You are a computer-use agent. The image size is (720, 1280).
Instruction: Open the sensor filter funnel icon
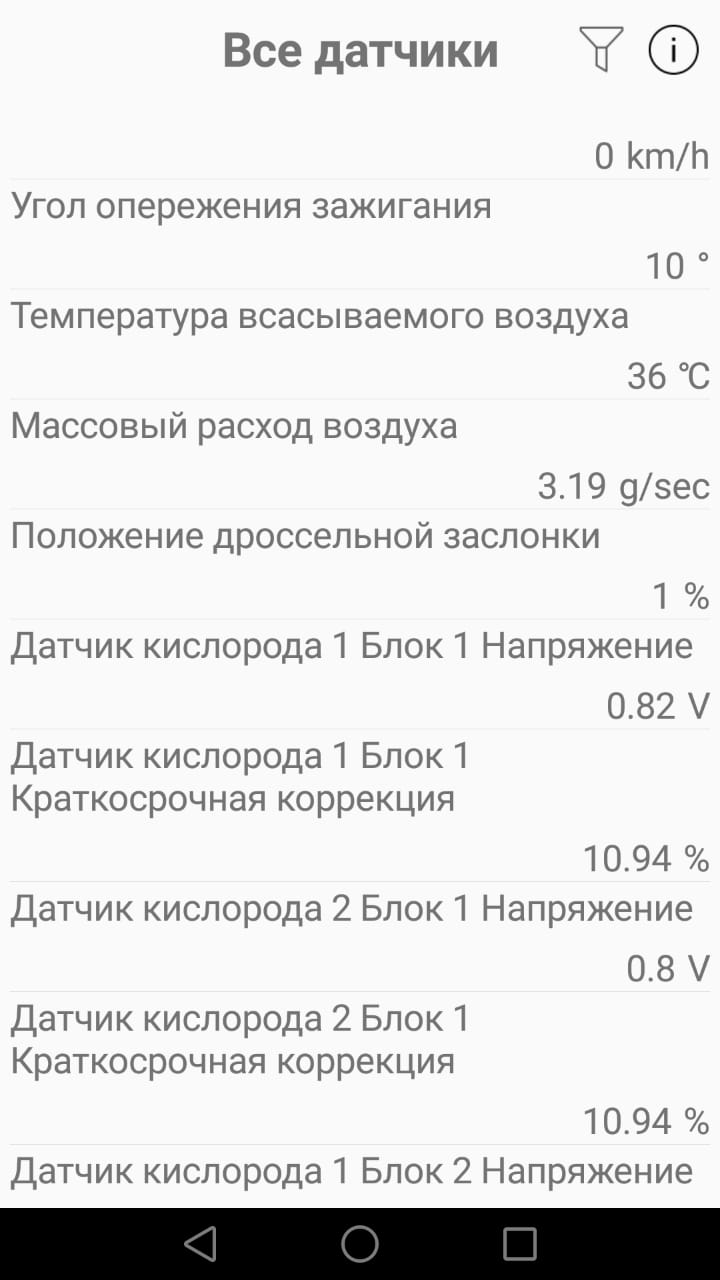600,49
